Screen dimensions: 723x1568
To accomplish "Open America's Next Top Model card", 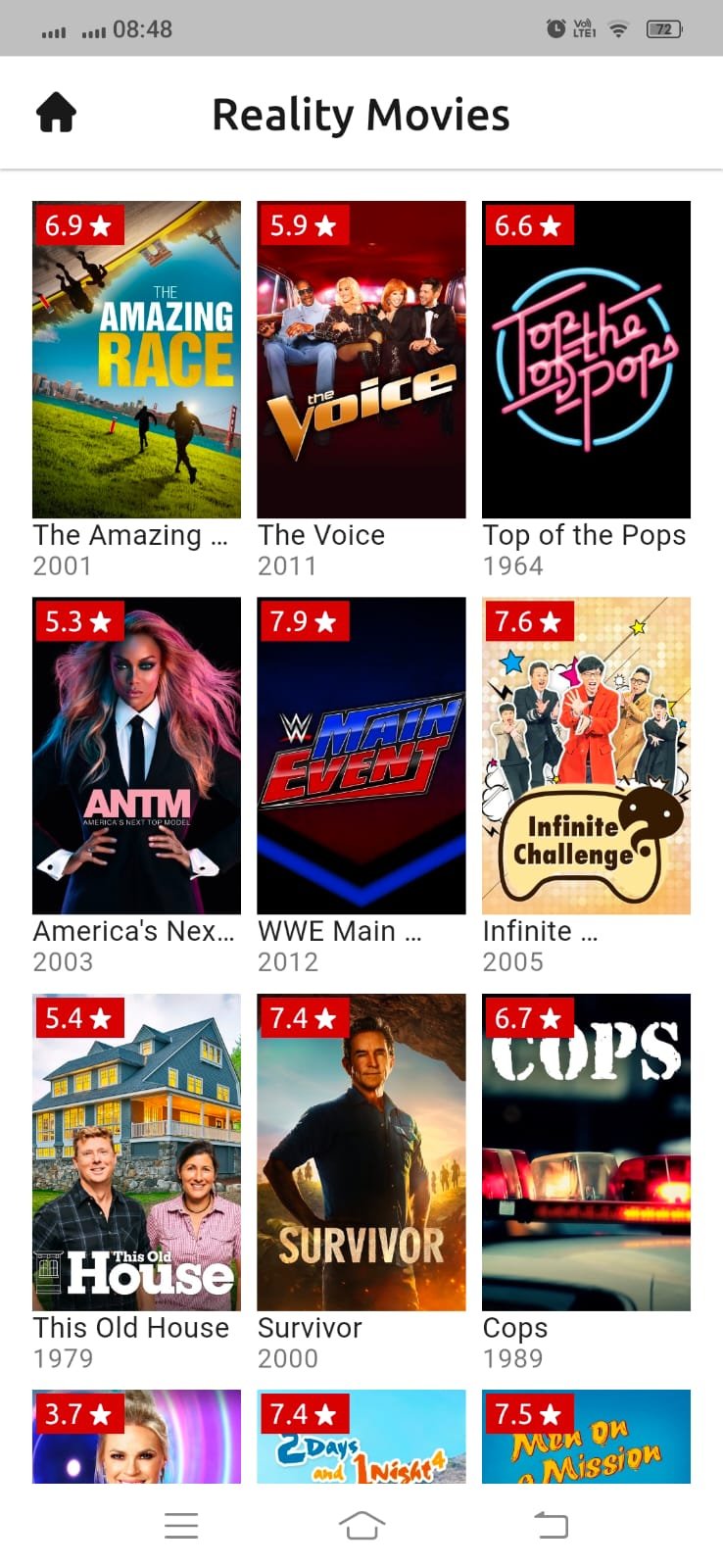I will pyautogui.click(x=136, y=756).
